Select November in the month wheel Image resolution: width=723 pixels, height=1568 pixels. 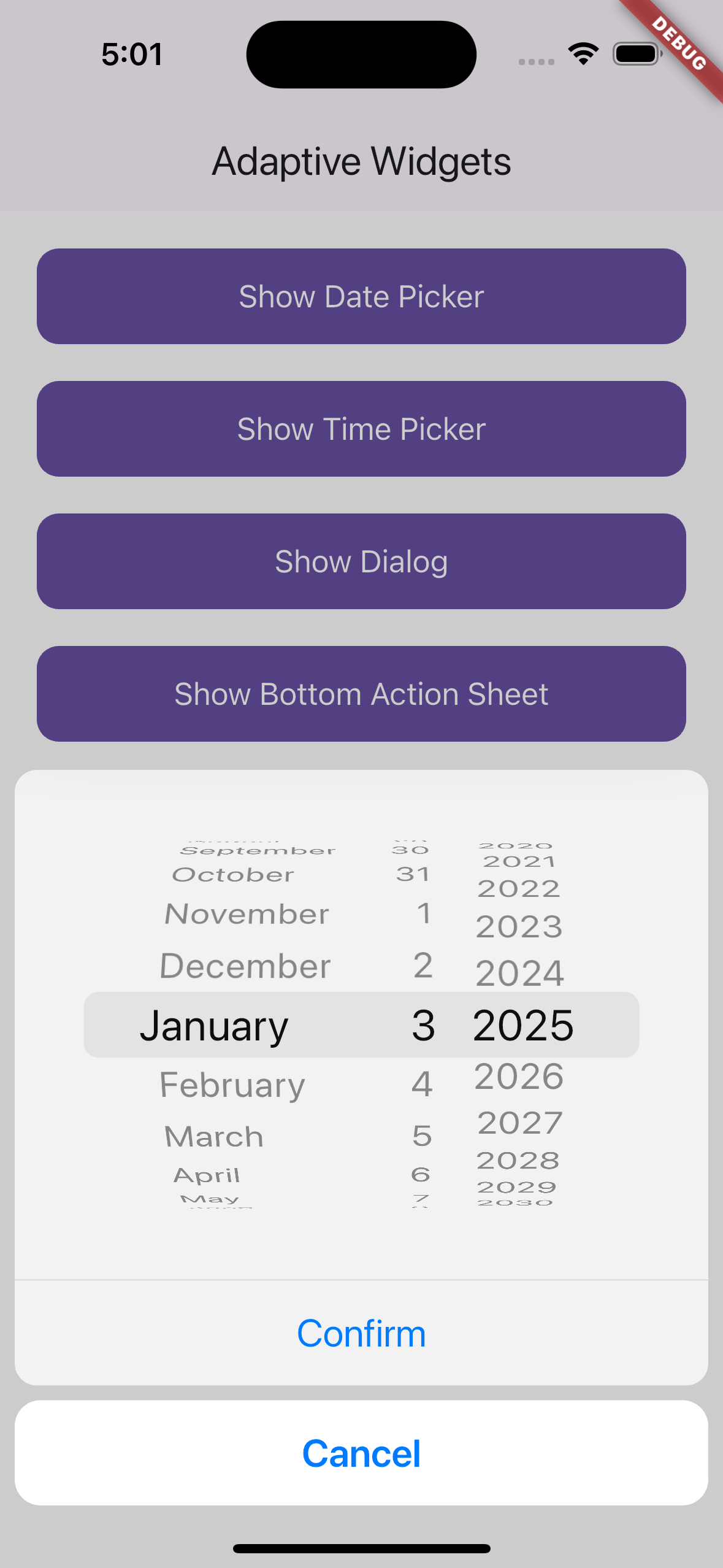pos(247,914)
